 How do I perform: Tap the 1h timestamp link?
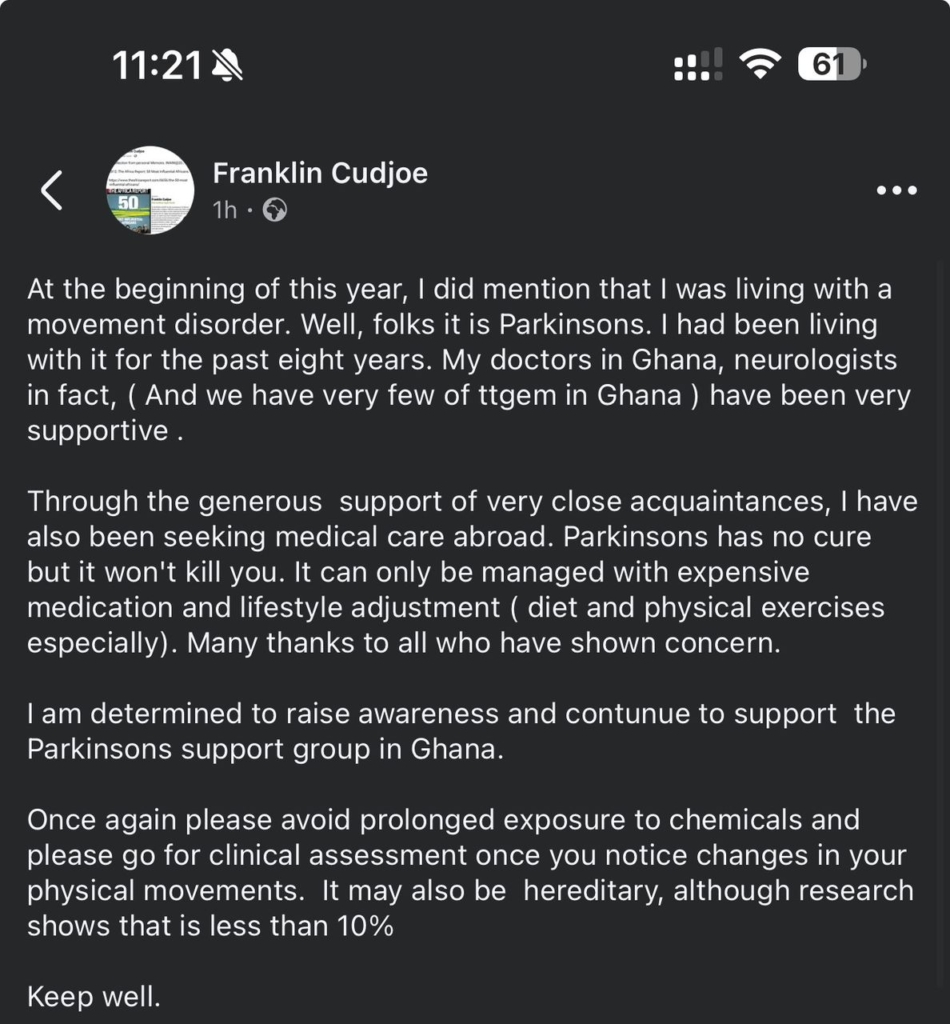click(x=224, y=210)
